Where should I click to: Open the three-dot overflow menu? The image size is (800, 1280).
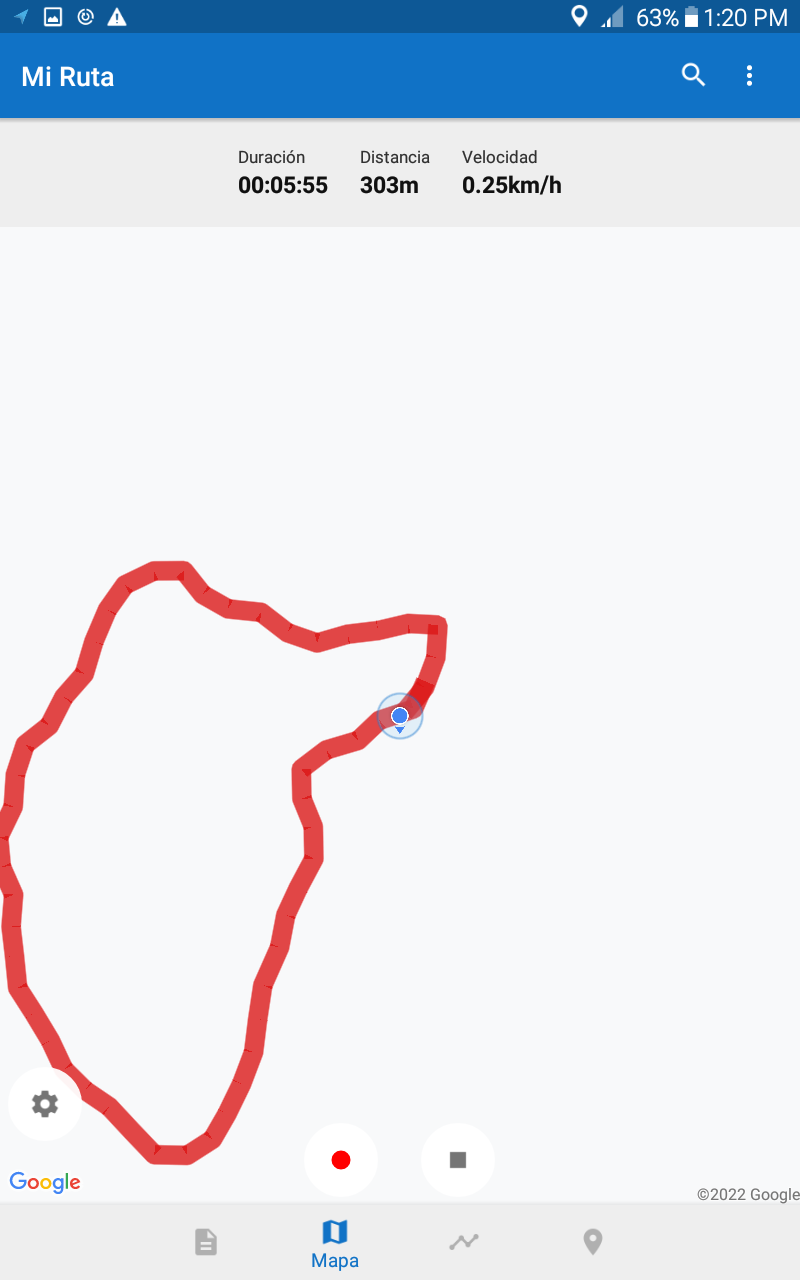[749, 75]
